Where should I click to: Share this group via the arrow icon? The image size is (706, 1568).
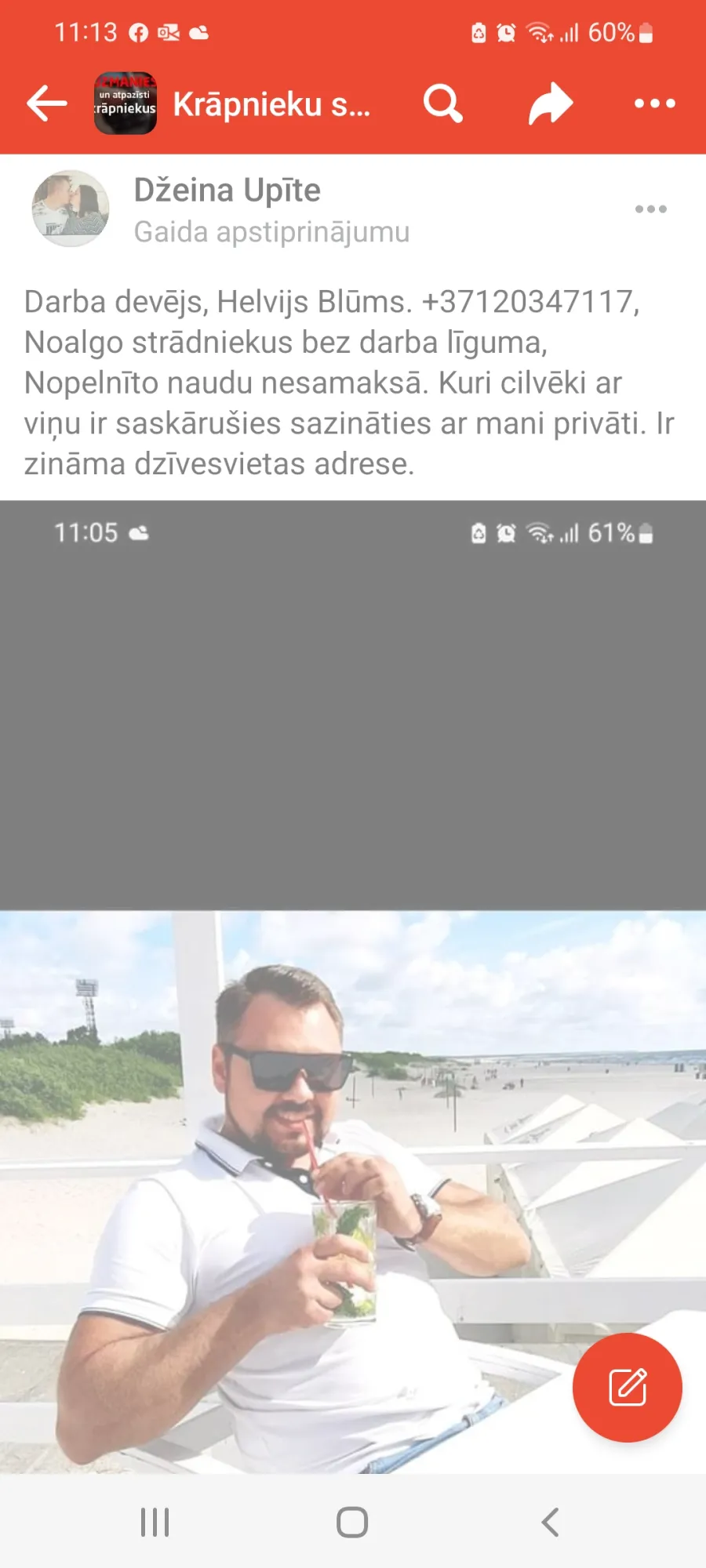(551, 103)
